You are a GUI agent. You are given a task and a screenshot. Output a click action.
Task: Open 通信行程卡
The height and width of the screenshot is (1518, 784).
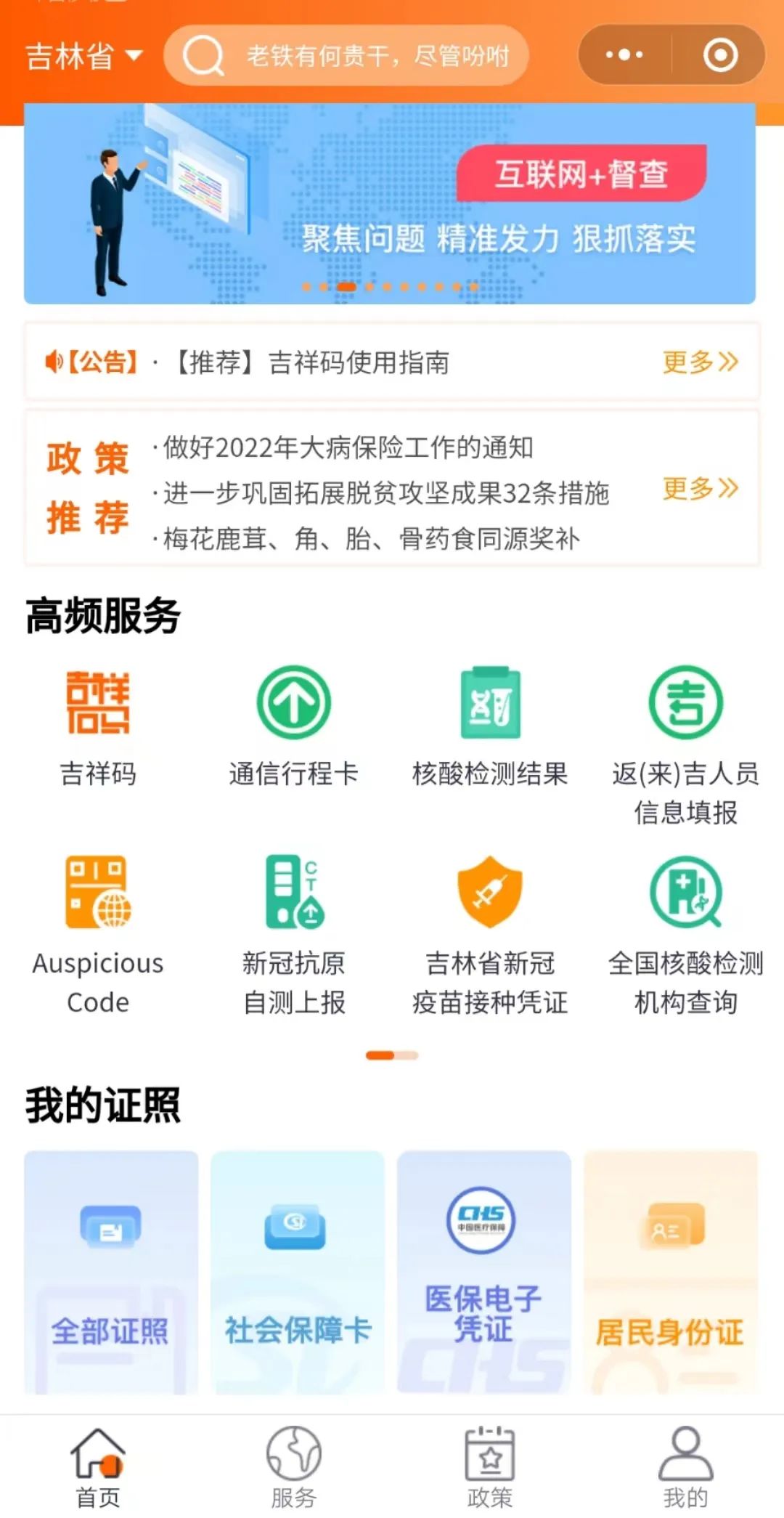pyautogui.click(x=293, y=726)
